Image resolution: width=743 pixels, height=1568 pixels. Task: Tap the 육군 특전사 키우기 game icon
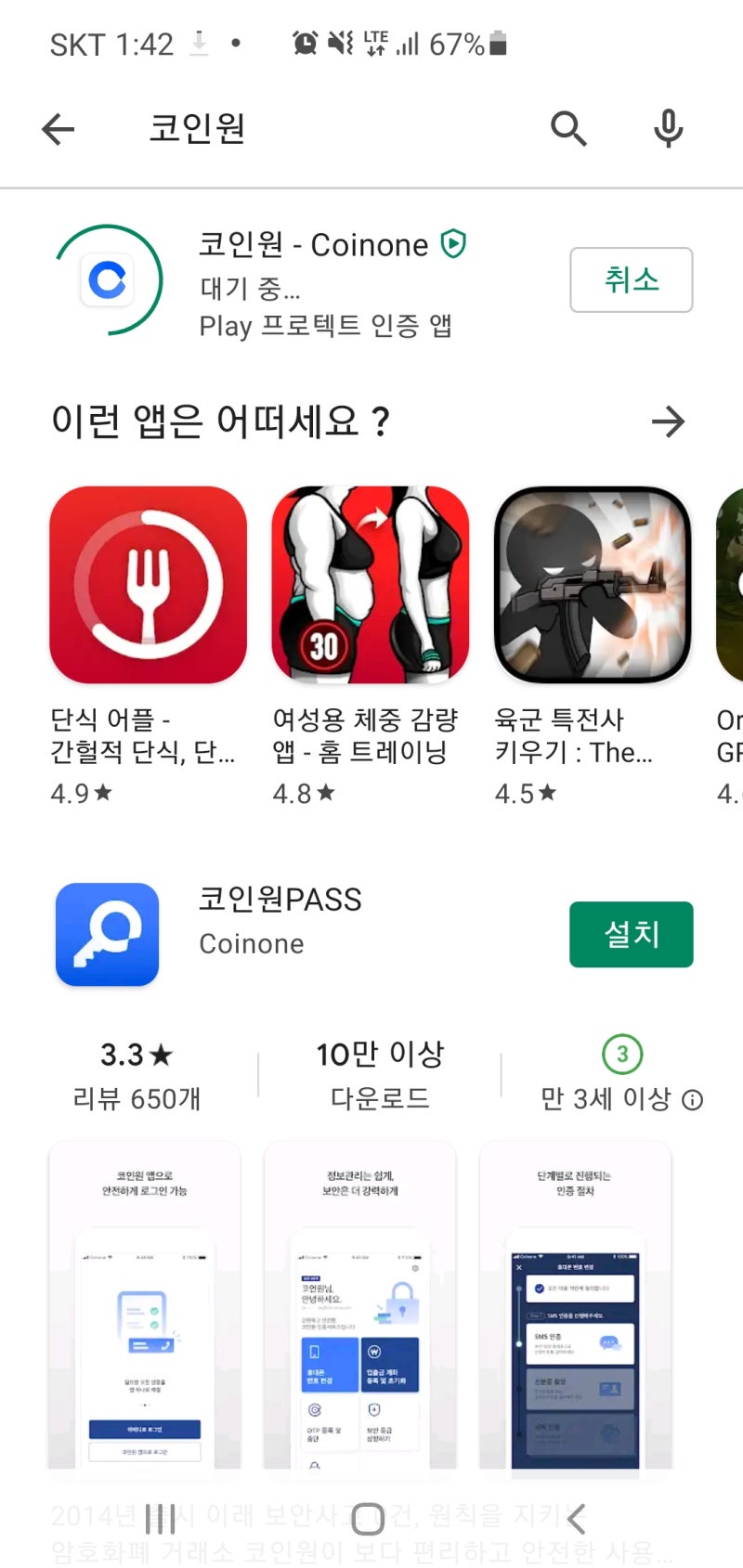click(x=592, y=585)
